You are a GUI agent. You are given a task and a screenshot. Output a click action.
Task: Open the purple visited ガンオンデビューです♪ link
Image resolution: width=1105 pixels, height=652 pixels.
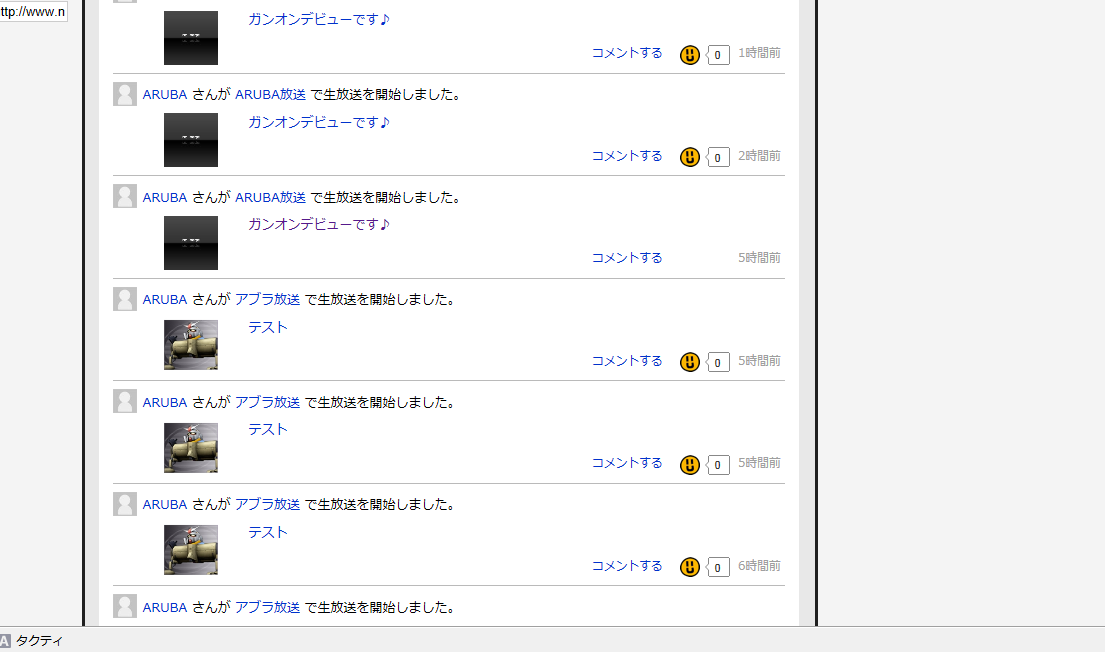coord(318,224)
